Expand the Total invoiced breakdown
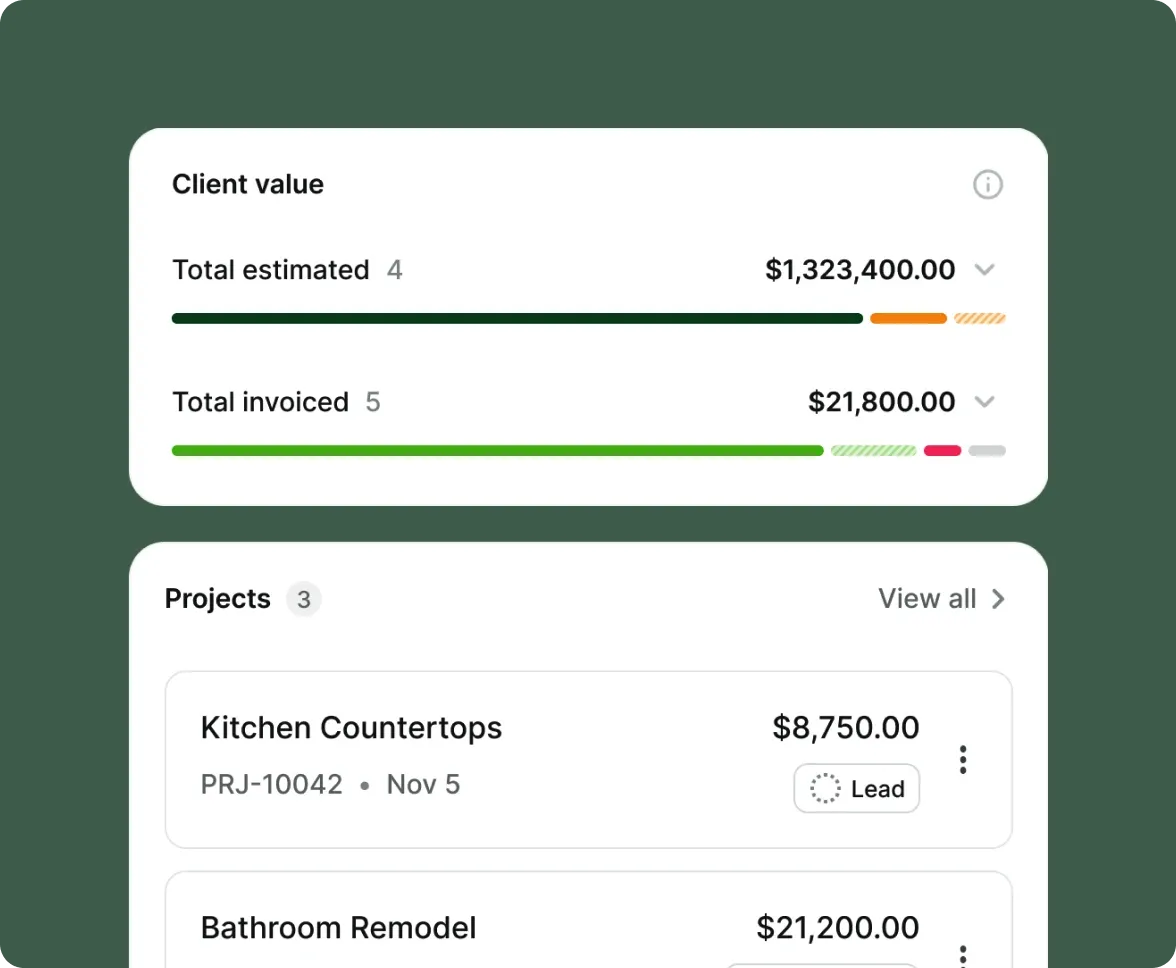Screen dimensions: 1176x968 [x=984, y=402]
